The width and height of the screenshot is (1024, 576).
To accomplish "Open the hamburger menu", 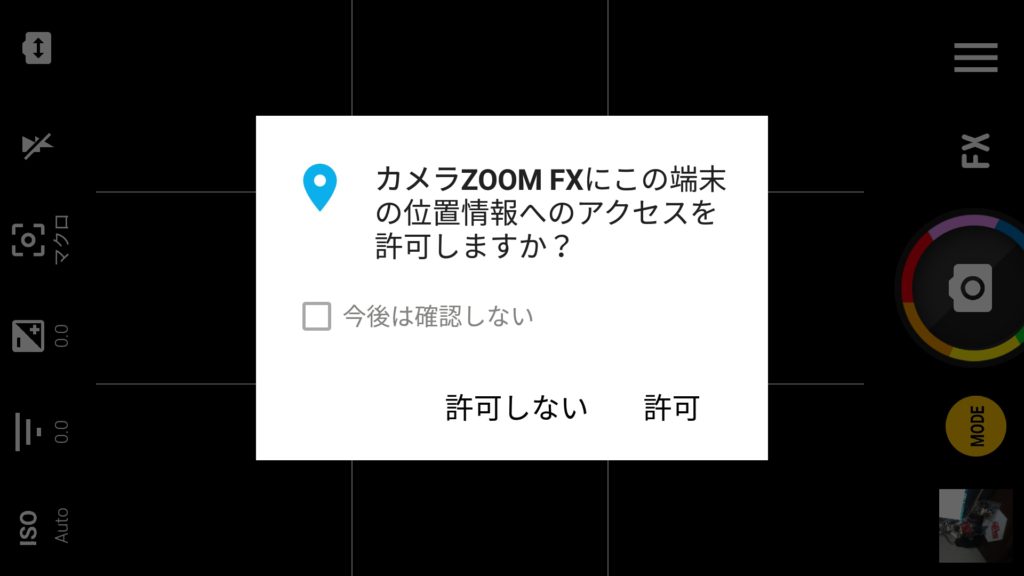I will point(975,57).
